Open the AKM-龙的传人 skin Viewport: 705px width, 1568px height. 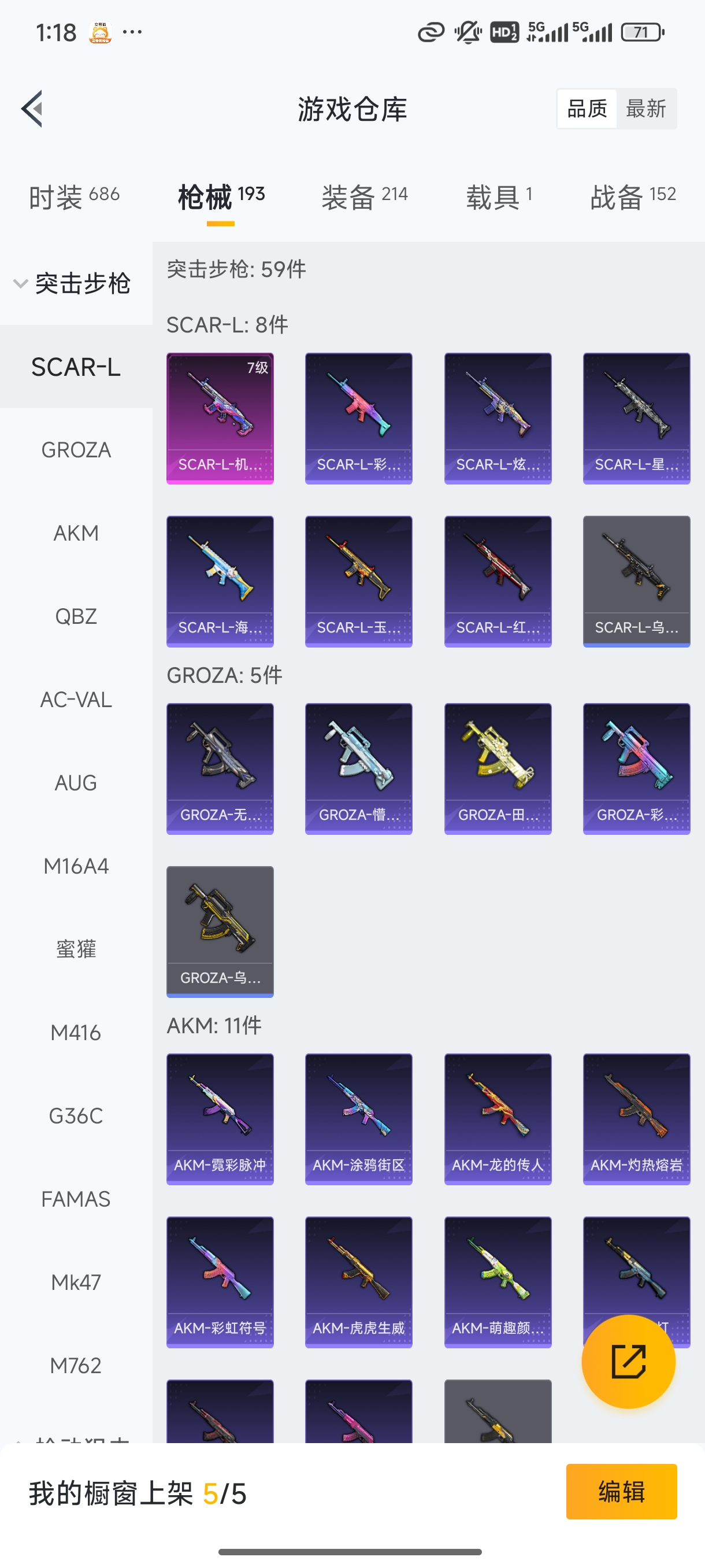click(498, 1119)
